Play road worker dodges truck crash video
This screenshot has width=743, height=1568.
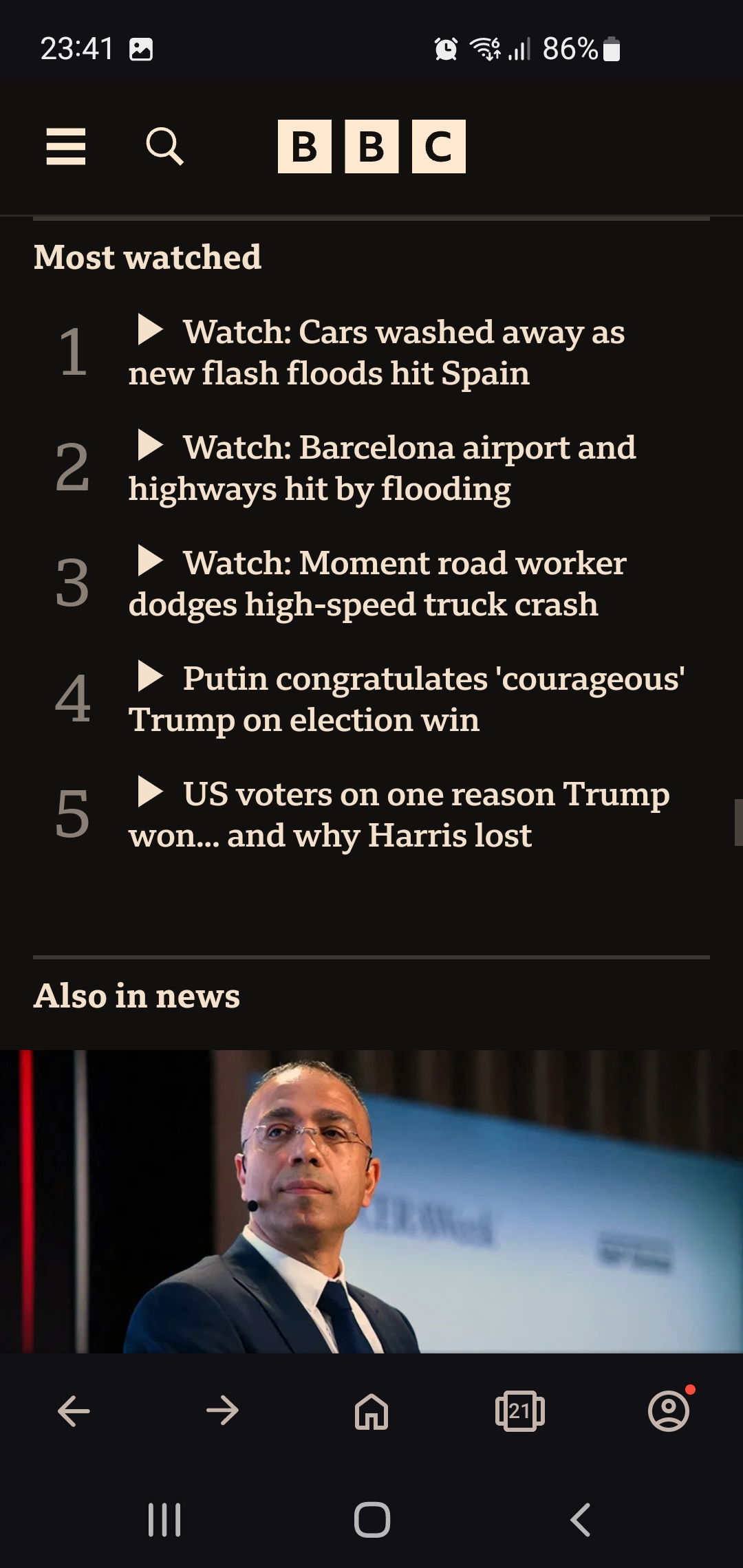377,584
